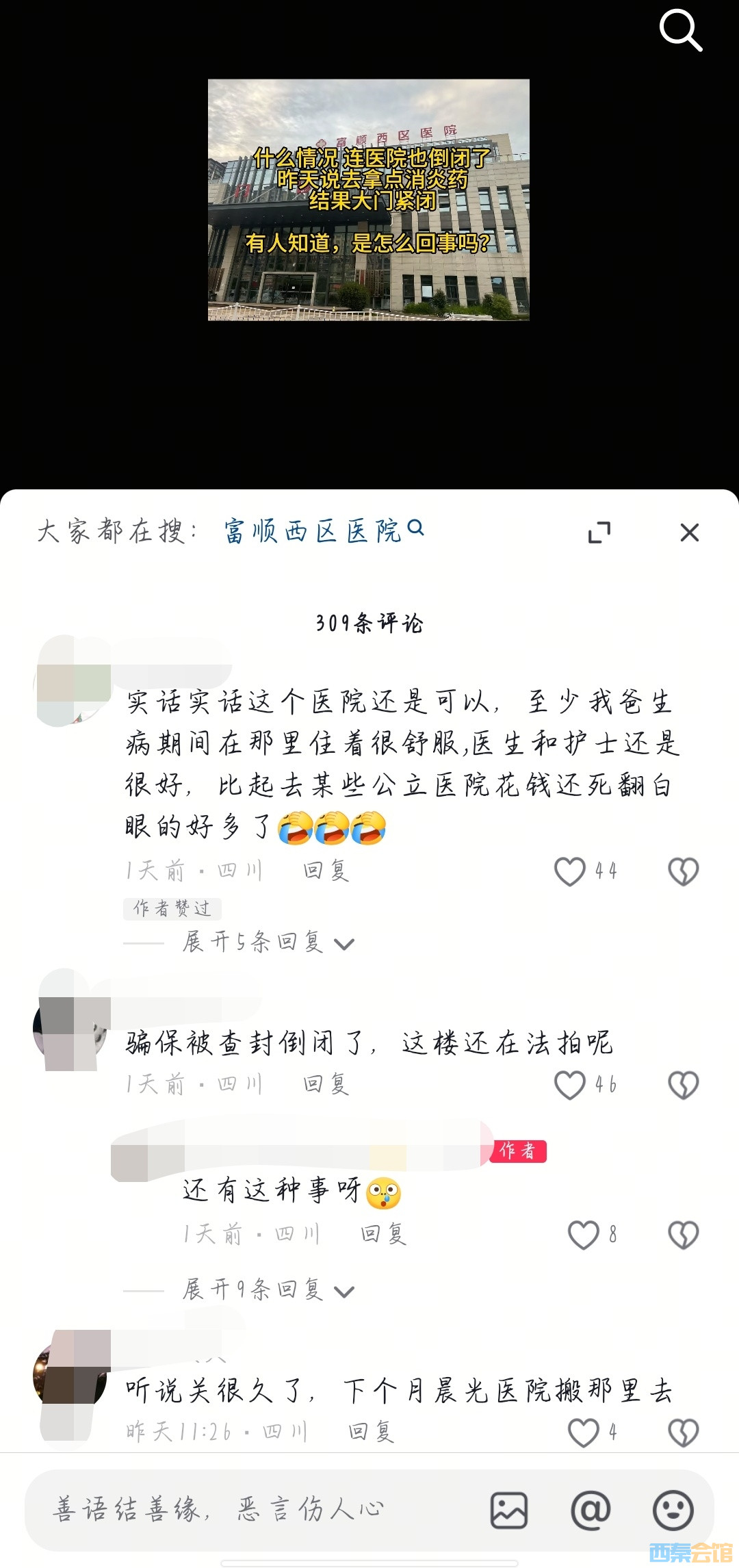Viewport: 739px width, 1568px height.
Task: Like the comment about 实话实话这个医院
Action: click(570, 871)
